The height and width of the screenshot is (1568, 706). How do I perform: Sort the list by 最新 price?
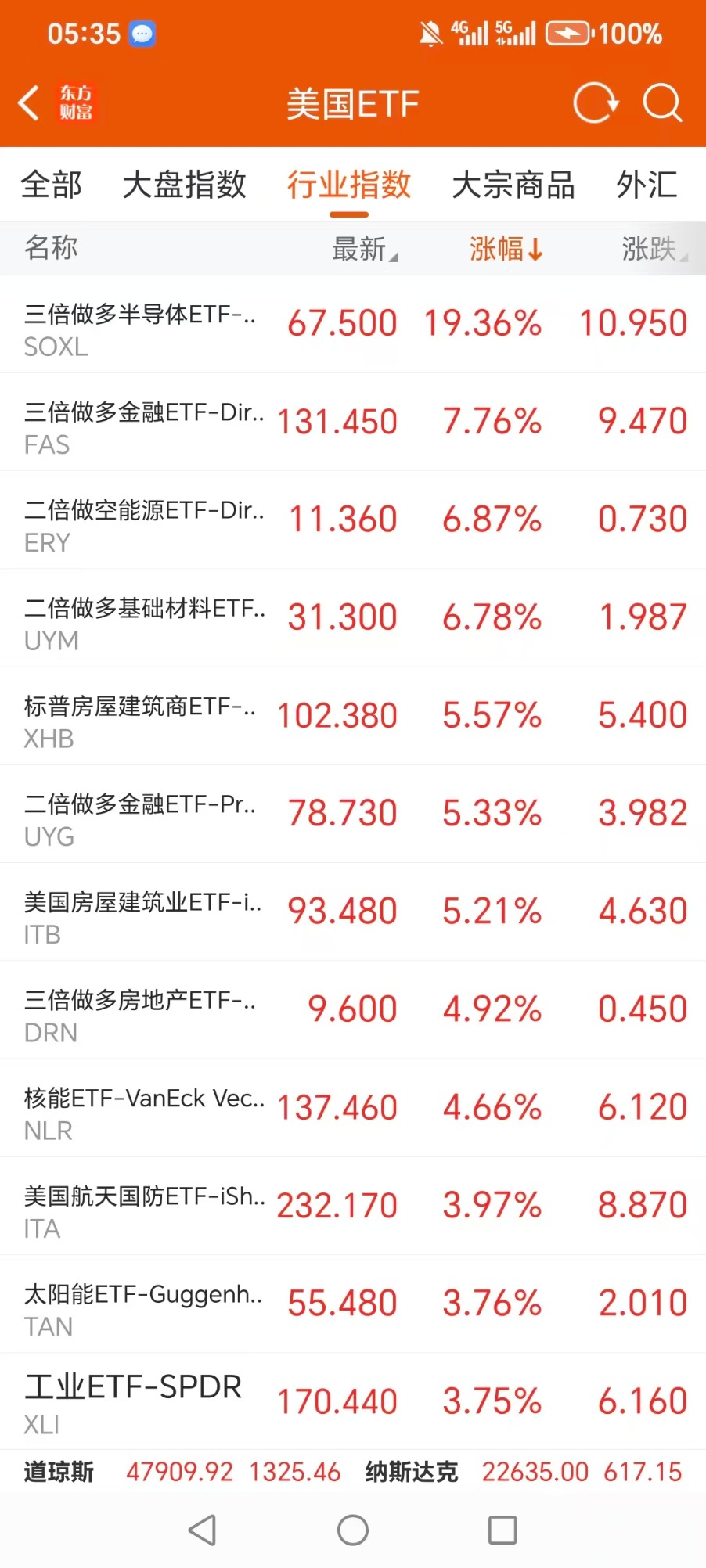click(363, 249)
